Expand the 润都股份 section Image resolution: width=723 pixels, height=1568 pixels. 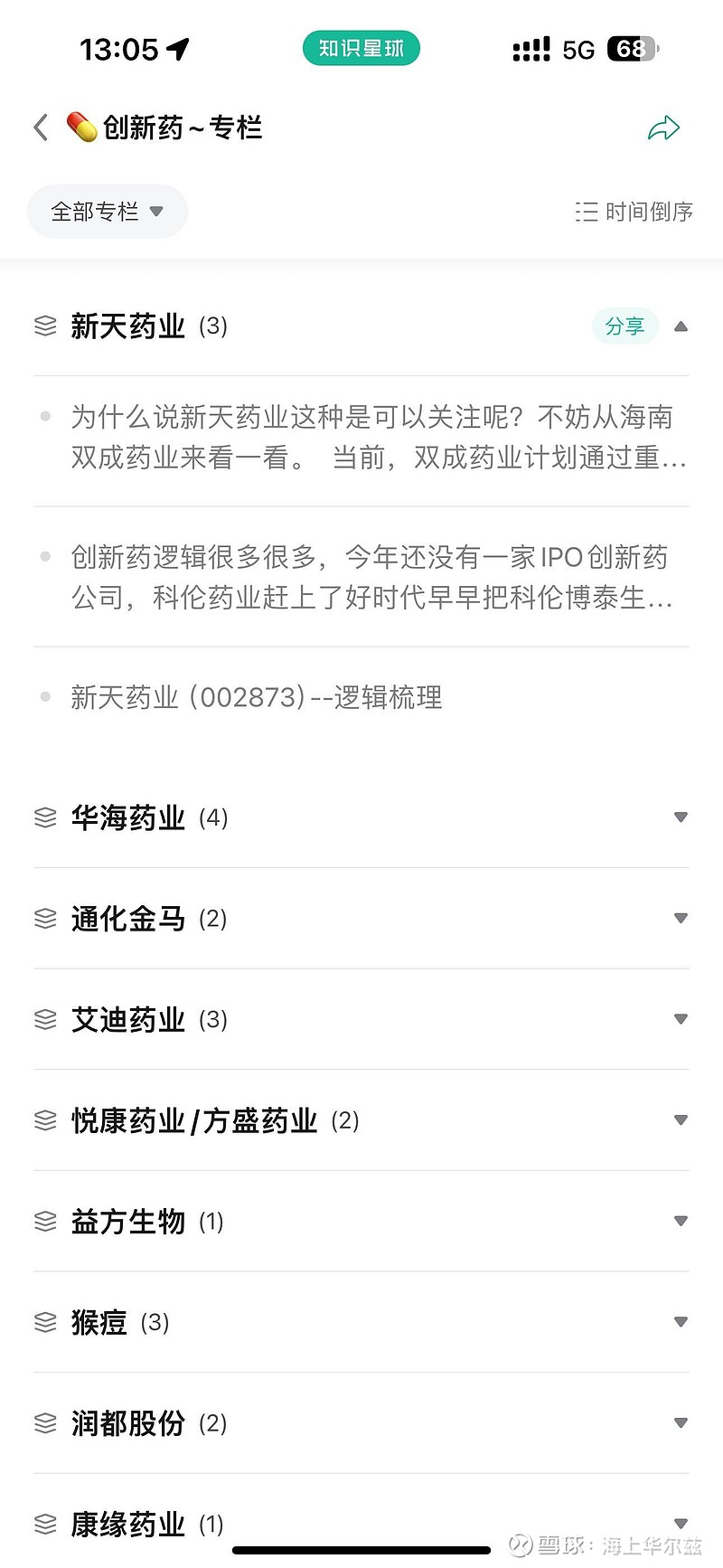pyautogui.click(x=361, y=1423)
